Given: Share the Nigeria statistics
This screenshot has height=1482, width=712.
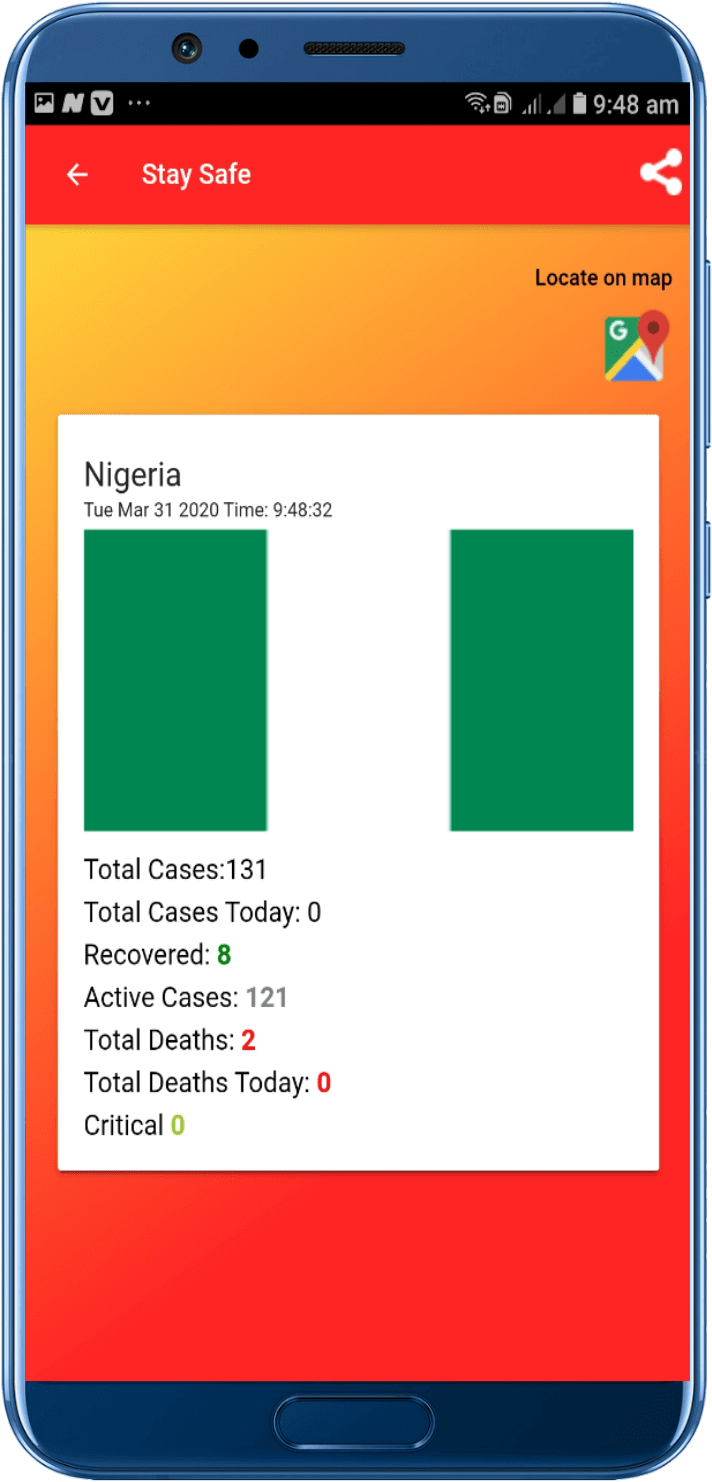Looking at the screenshot, I should click(661, 173).
